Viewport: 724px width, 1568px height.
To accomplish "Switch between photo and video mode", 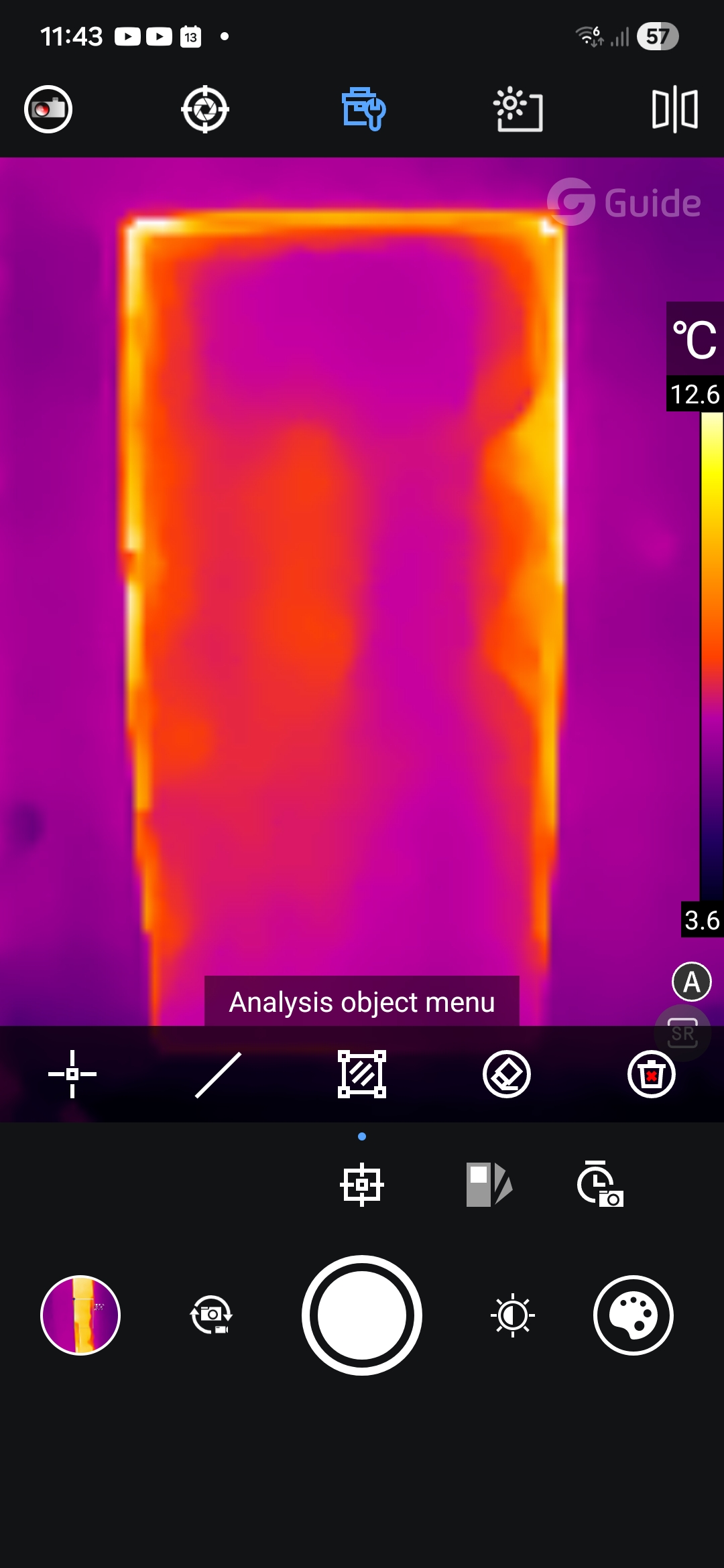I will coord(211,1315).
